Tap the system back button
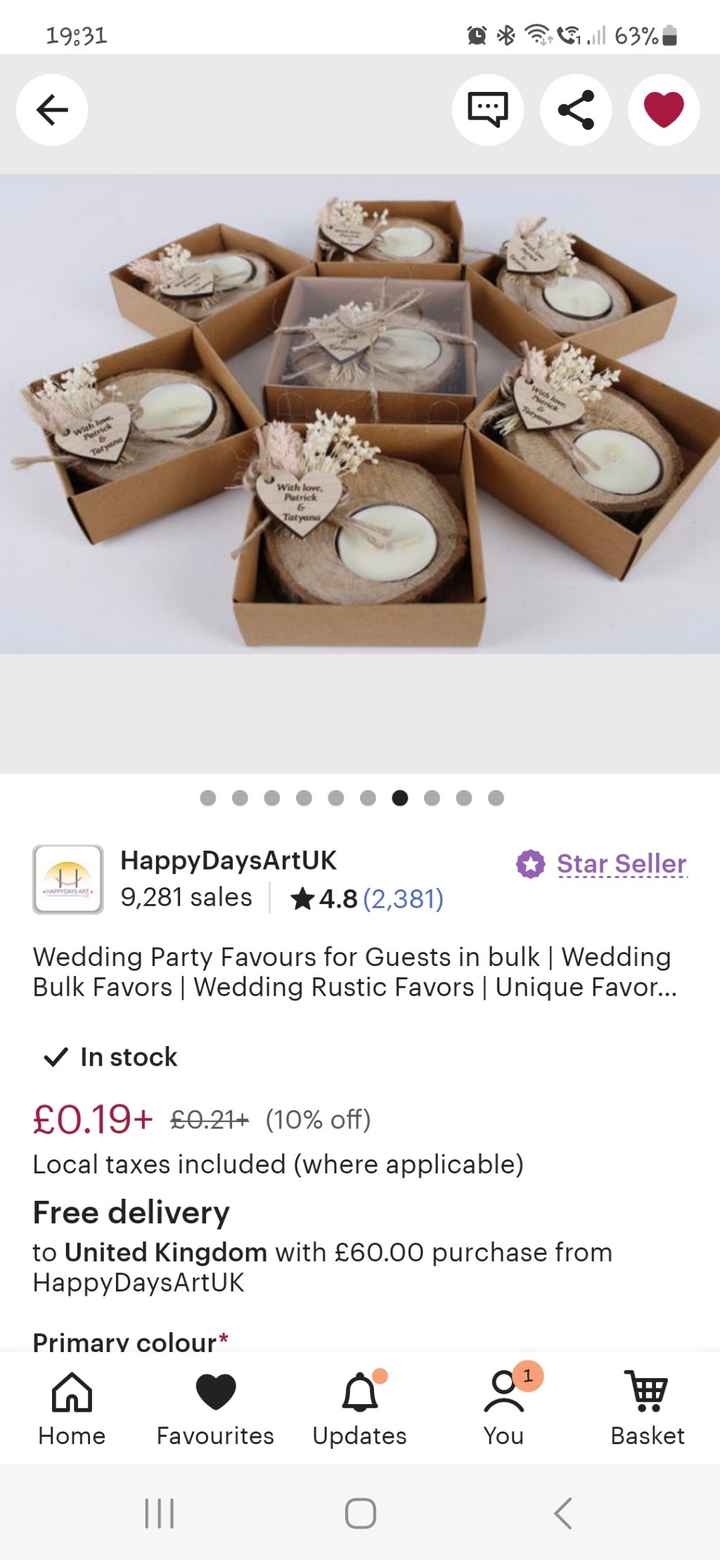This screenshot has height=1560, width=720. [563, 1513]
